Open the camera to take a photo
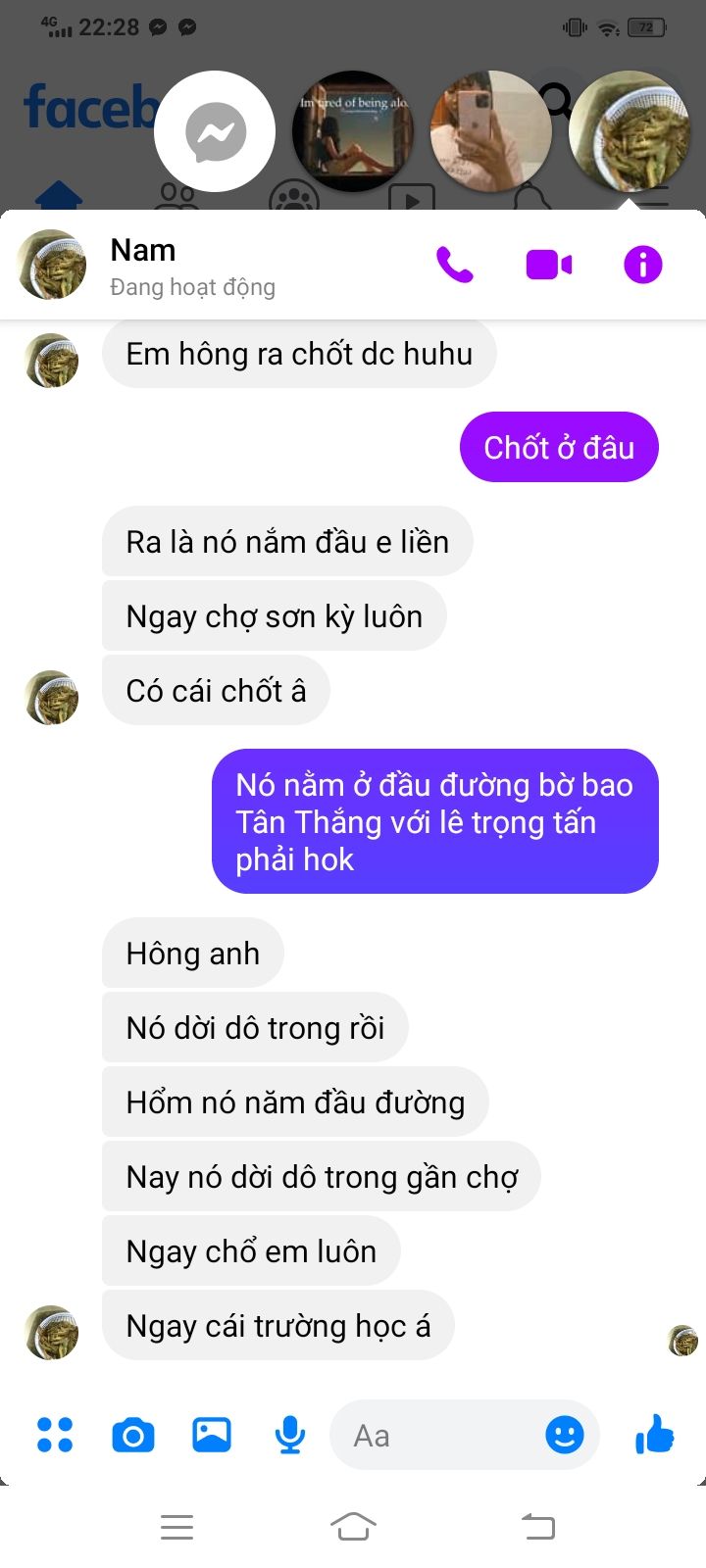This screenshot has width=706, height=1568. pos(133,1436)
